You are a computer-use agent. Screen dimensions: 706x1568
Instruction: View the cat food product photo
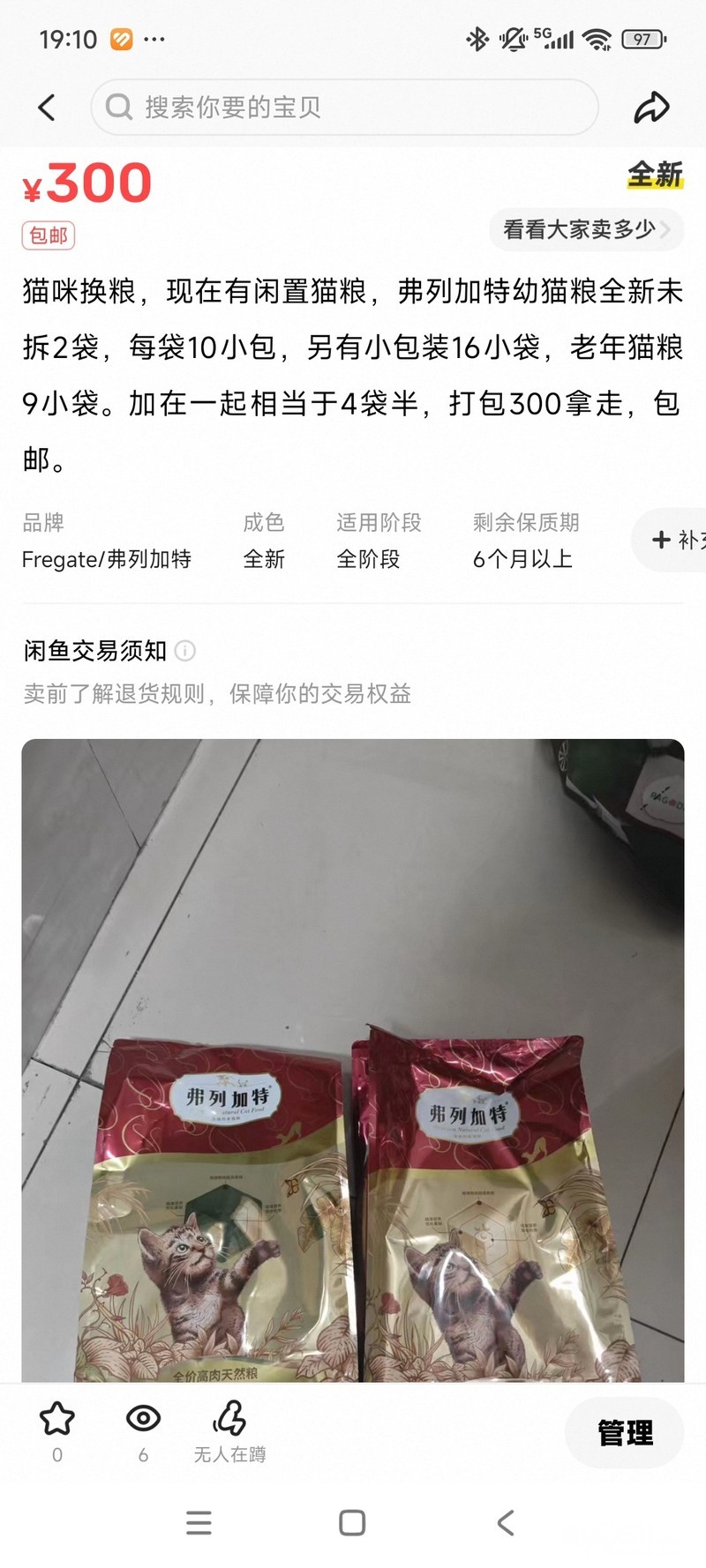click(x=353, y=1058)
